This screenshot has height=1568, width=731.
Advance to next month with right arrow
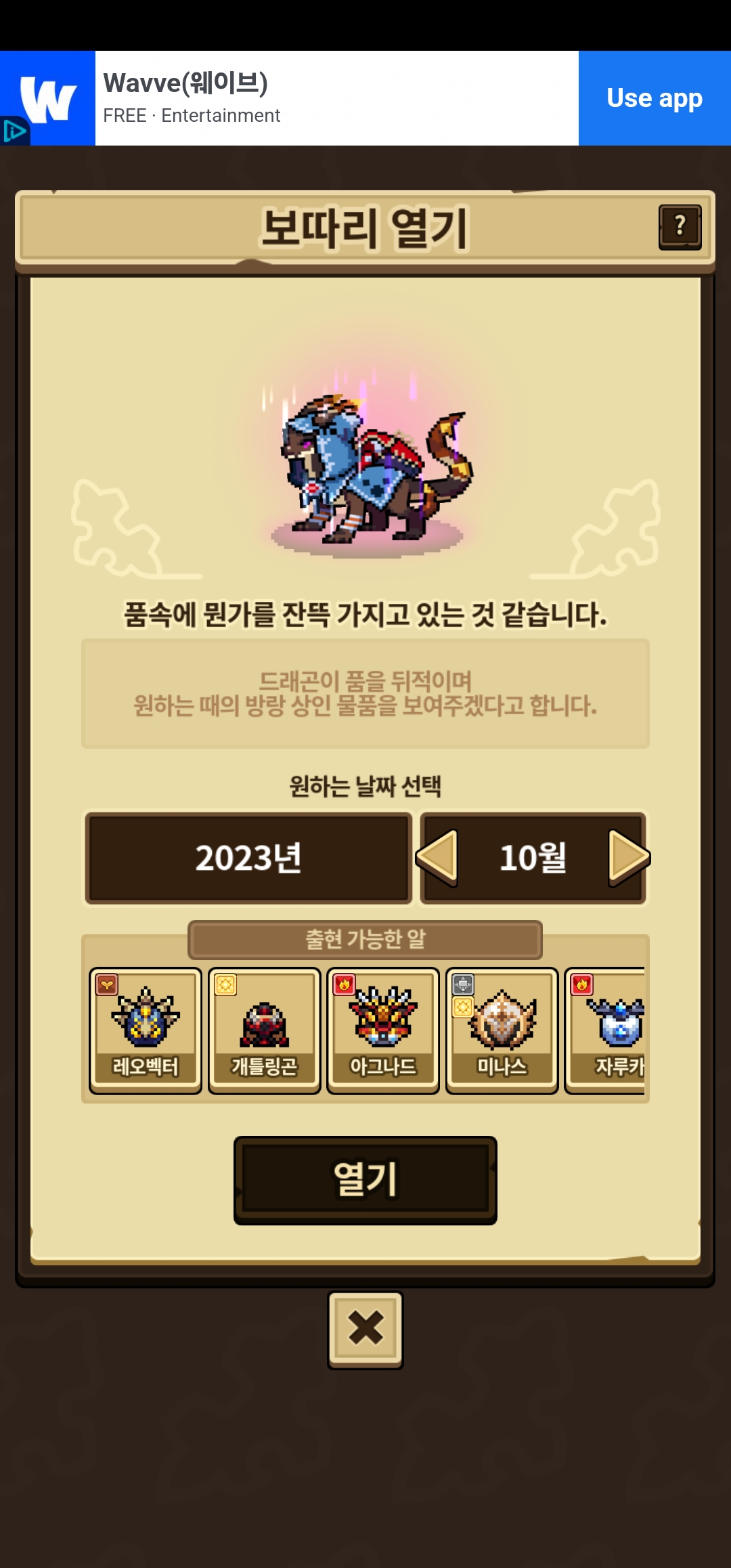(628, 858)
